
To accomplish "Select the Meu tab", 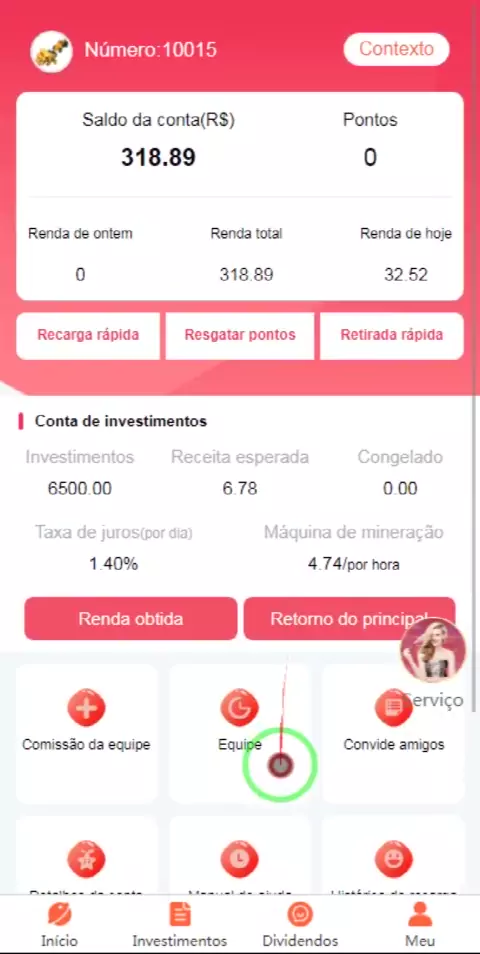I will pos(420,925).
